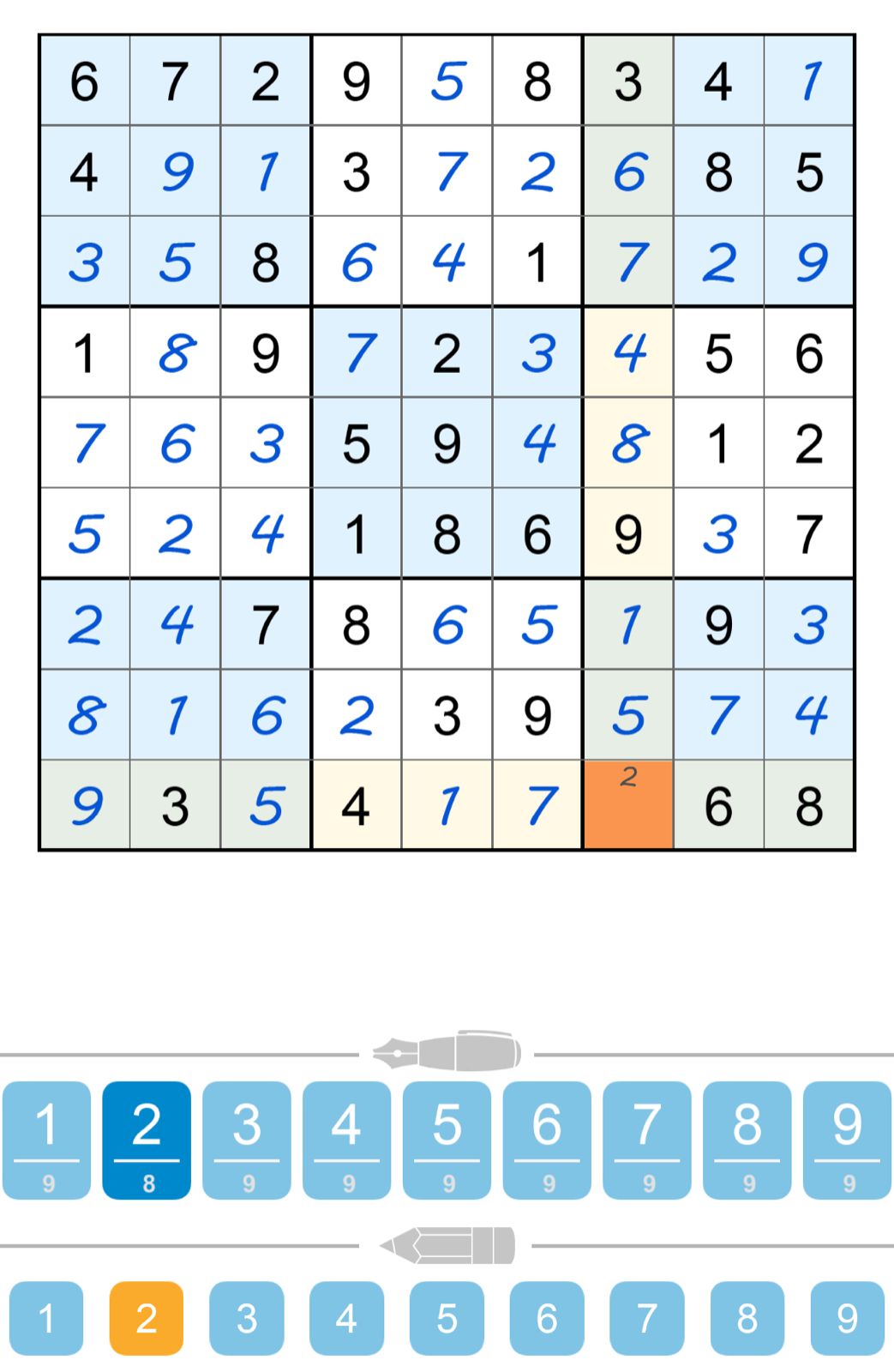The width and height of the screenshot is (894, 1372).
Task: Add pencil note 9 from the lower row
Action: click(847, 1318)
